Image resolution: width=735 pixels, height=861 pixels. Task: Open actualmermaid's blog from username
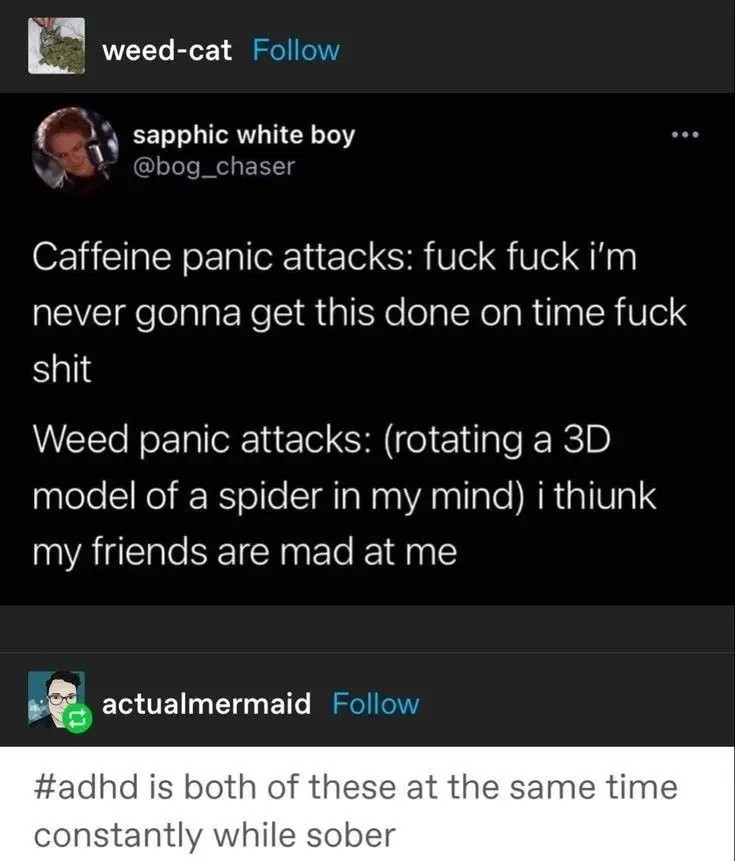pyautogui.click(x=207, y=704)
